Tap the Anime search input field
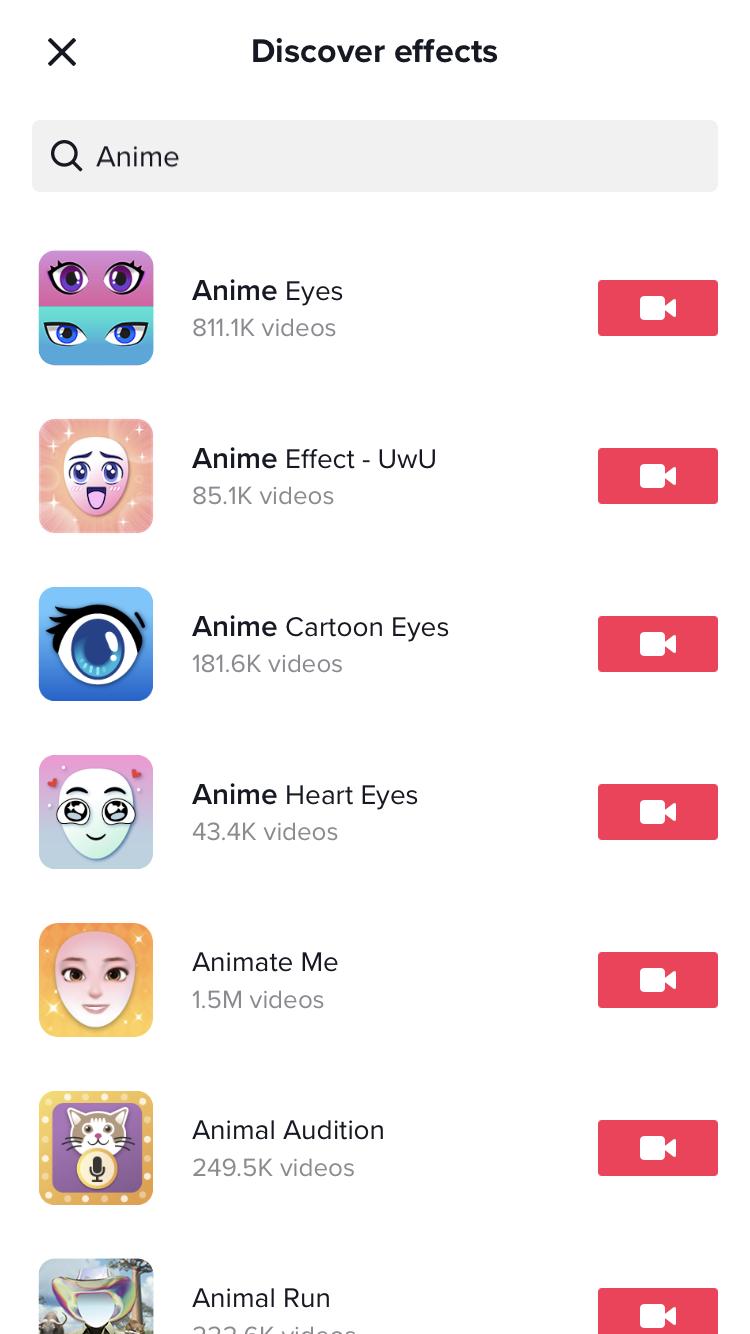Screen dimensions: 750x1334 click(375, 156)
